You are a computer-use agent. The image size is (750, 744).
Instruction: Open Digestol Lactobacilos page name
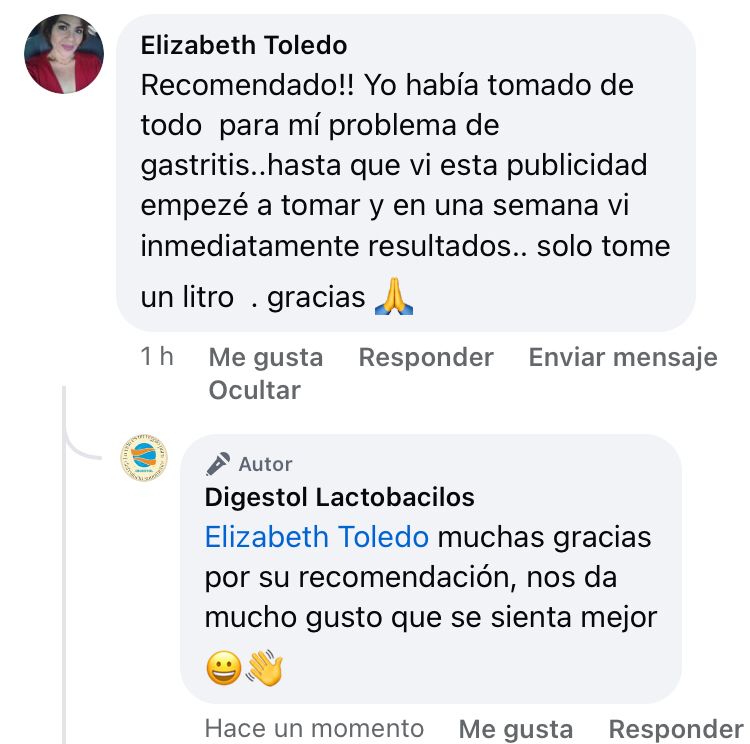pos(339,497)
